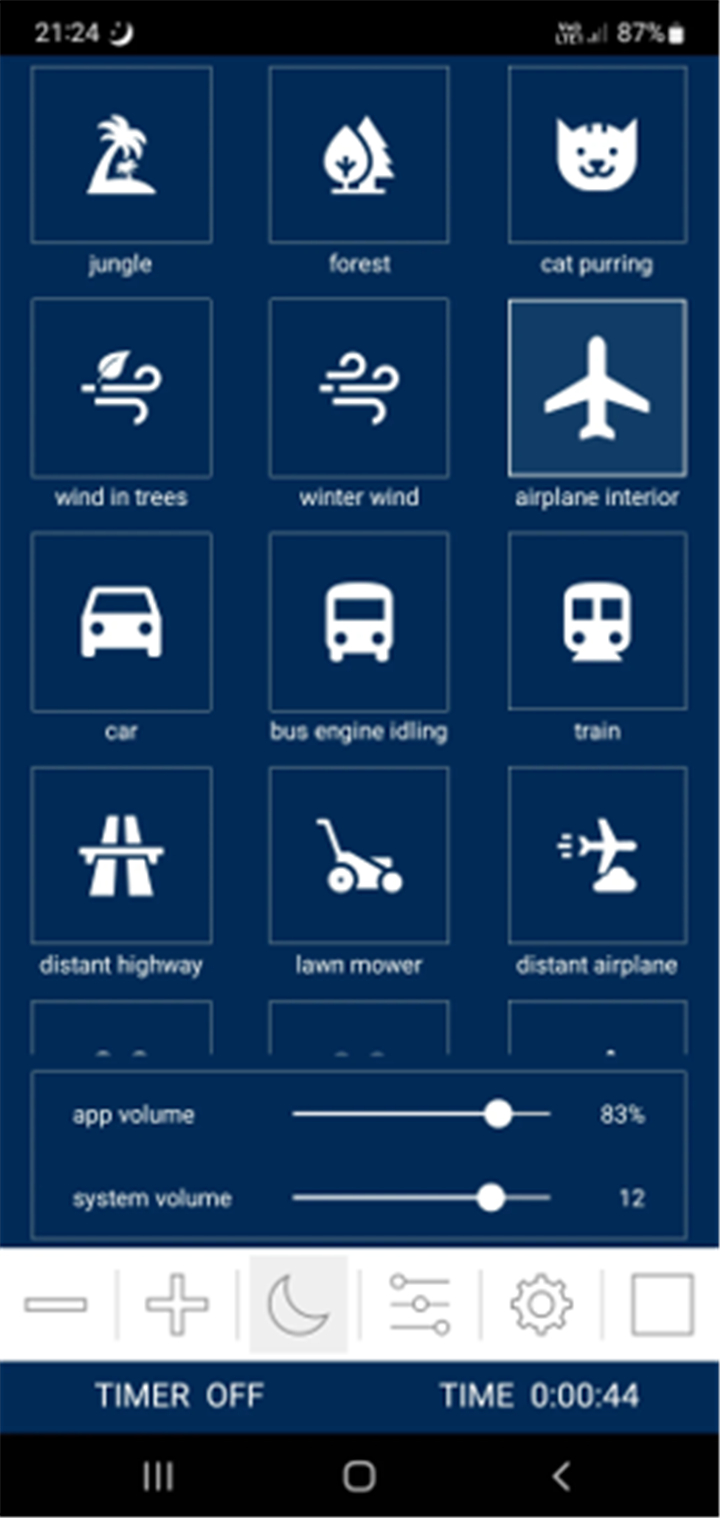Viewport: 720px width, 1518px height.
Task: Turn off the airplane interior sound
Action: 597,388
